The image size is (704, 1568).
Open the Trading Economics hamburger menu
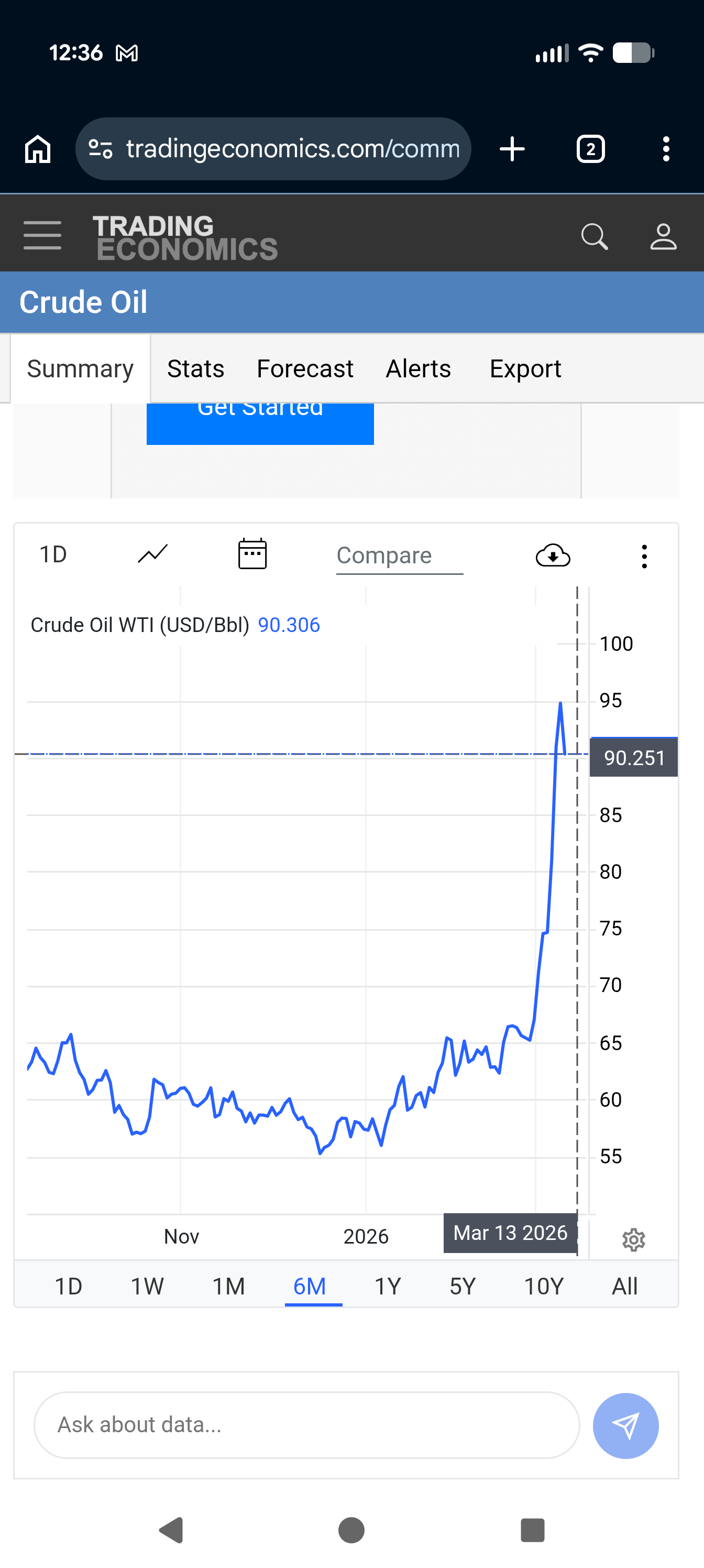(x=42, y=235)
